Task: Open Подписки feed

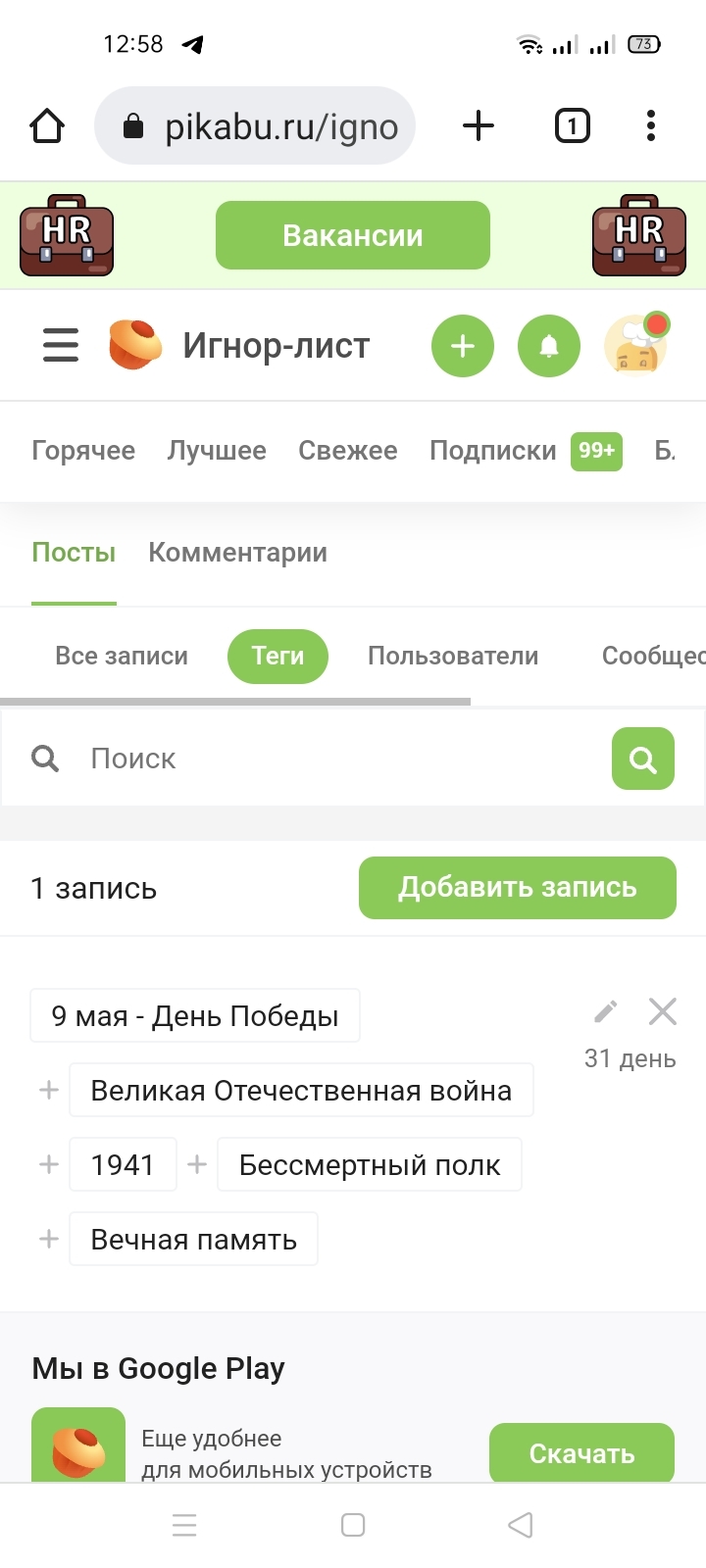Action: (493, 451)
